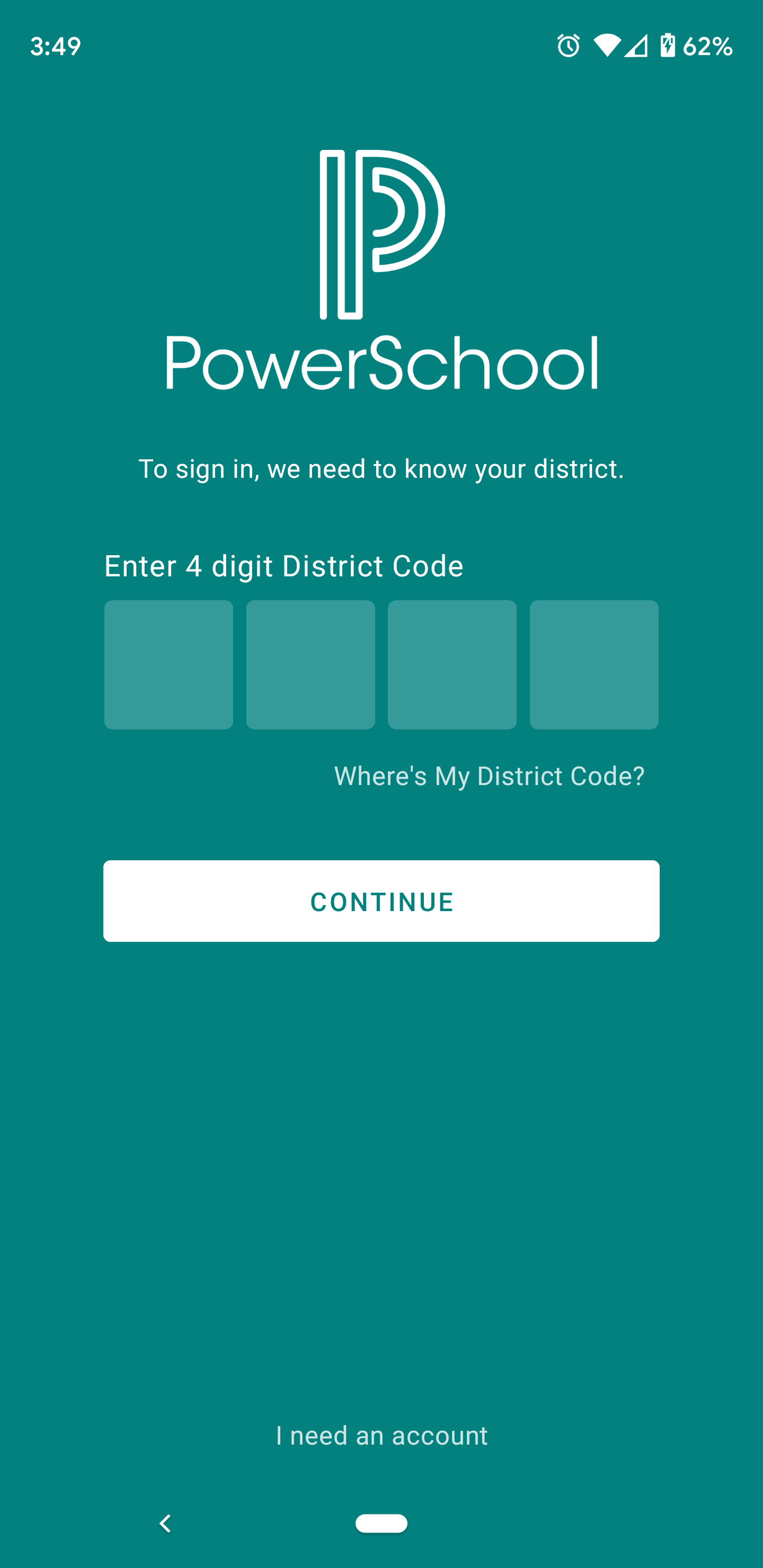Open the Where's My District Code link
This screenshot has width=763, height=1568.
point(489,776)
